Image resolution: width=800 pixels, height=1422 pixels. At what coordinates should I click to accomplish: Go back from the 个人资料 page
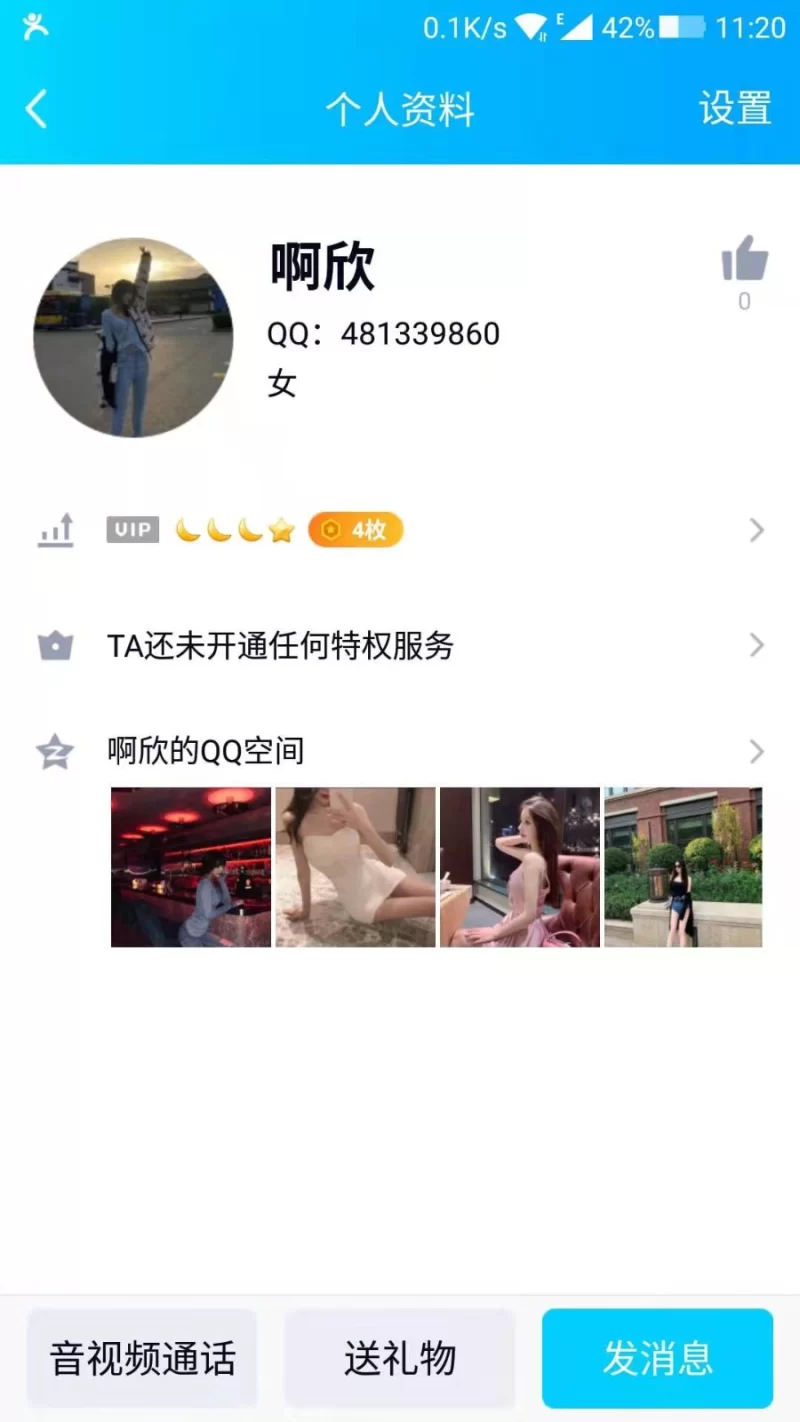point(37,109)
